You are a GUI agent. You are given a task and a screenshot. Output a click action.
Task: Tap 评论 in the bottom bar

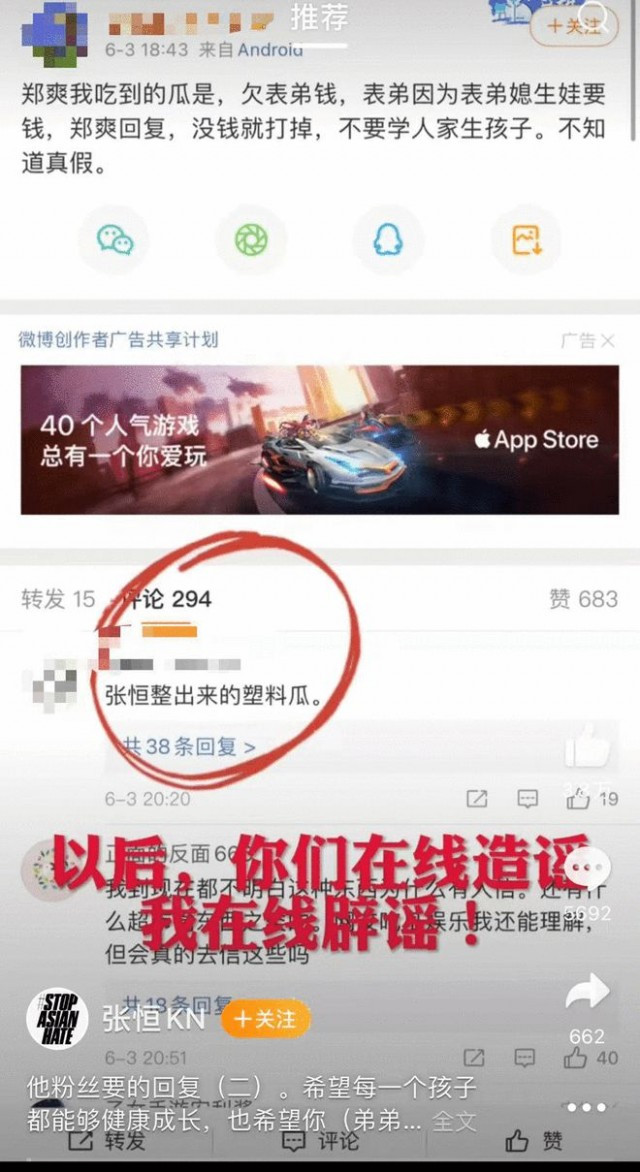pos(320,1141)
